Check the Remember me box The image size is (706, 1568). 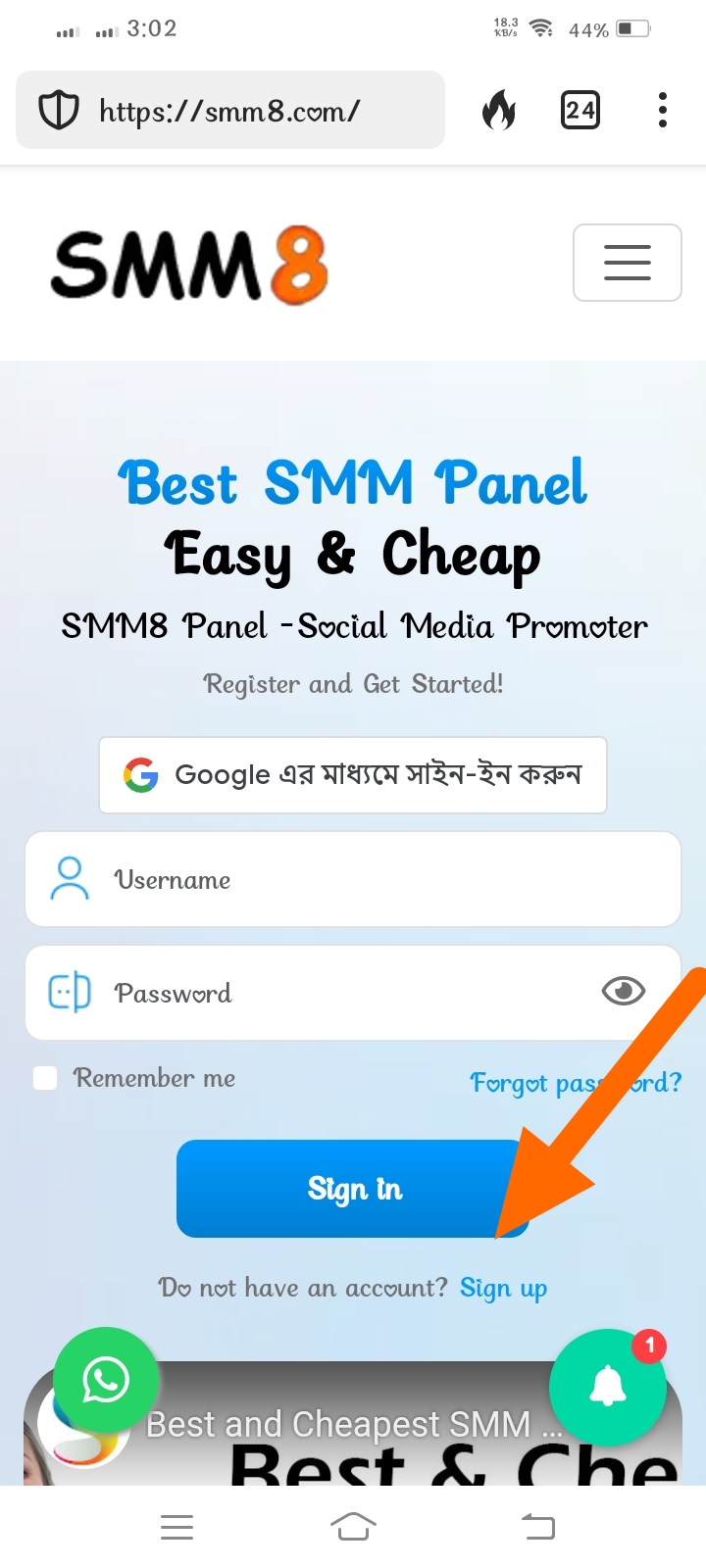pyautogui.click(x=45, y=1078)
